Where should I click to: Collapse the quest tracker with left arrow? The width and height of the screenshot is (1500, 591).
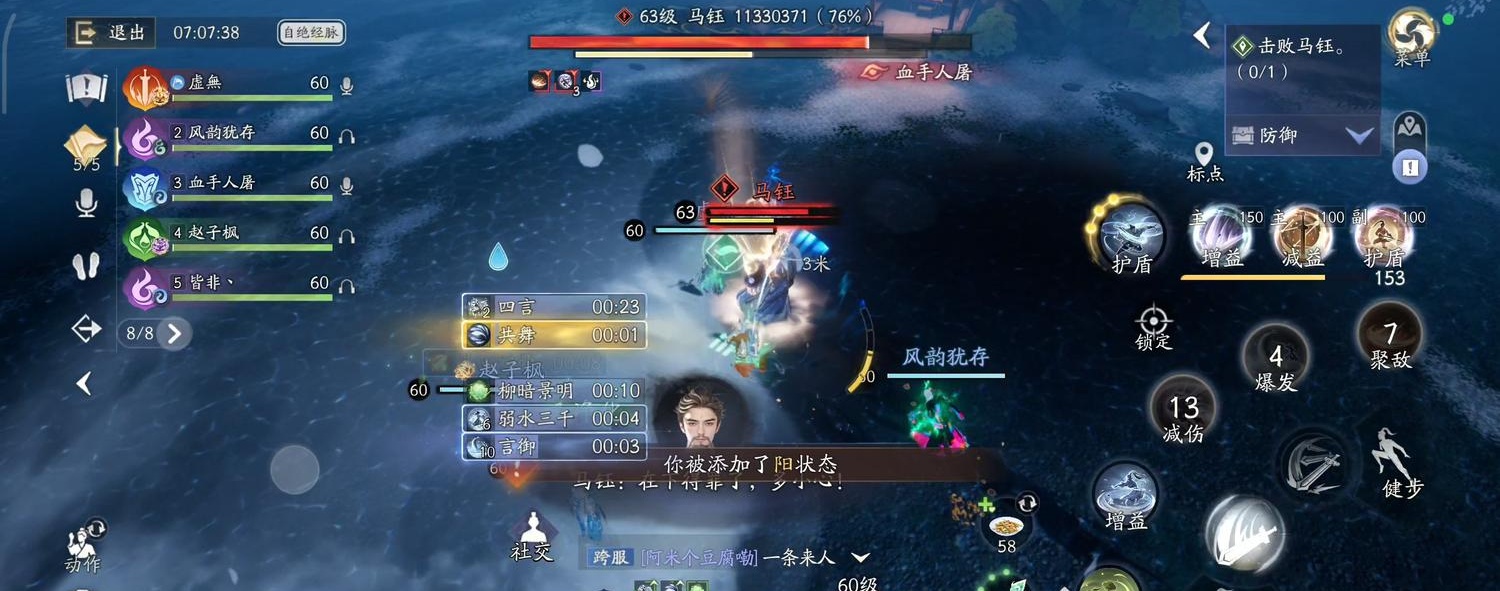point(1202,36)
